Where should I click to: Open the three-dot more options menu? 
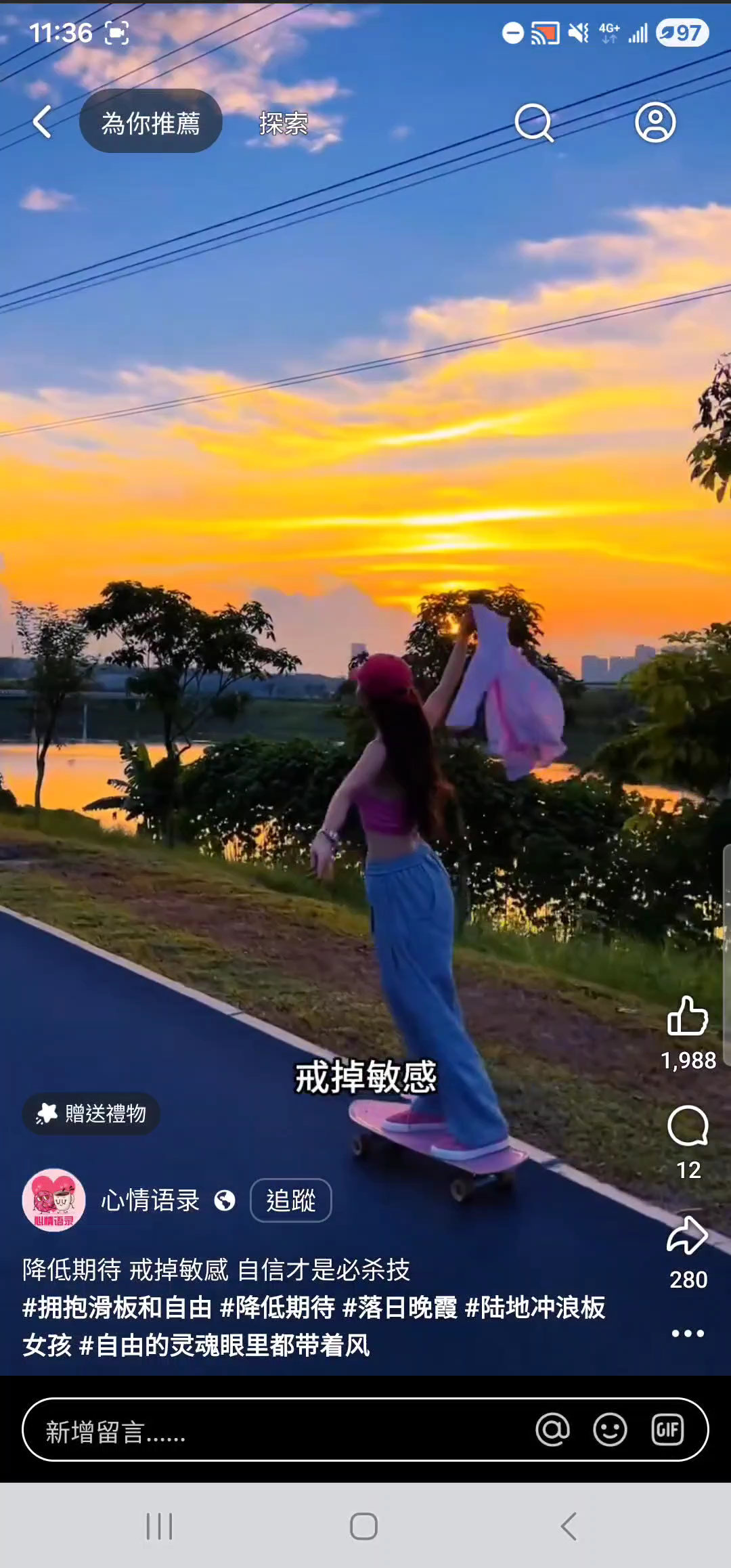coord(688,1333)
